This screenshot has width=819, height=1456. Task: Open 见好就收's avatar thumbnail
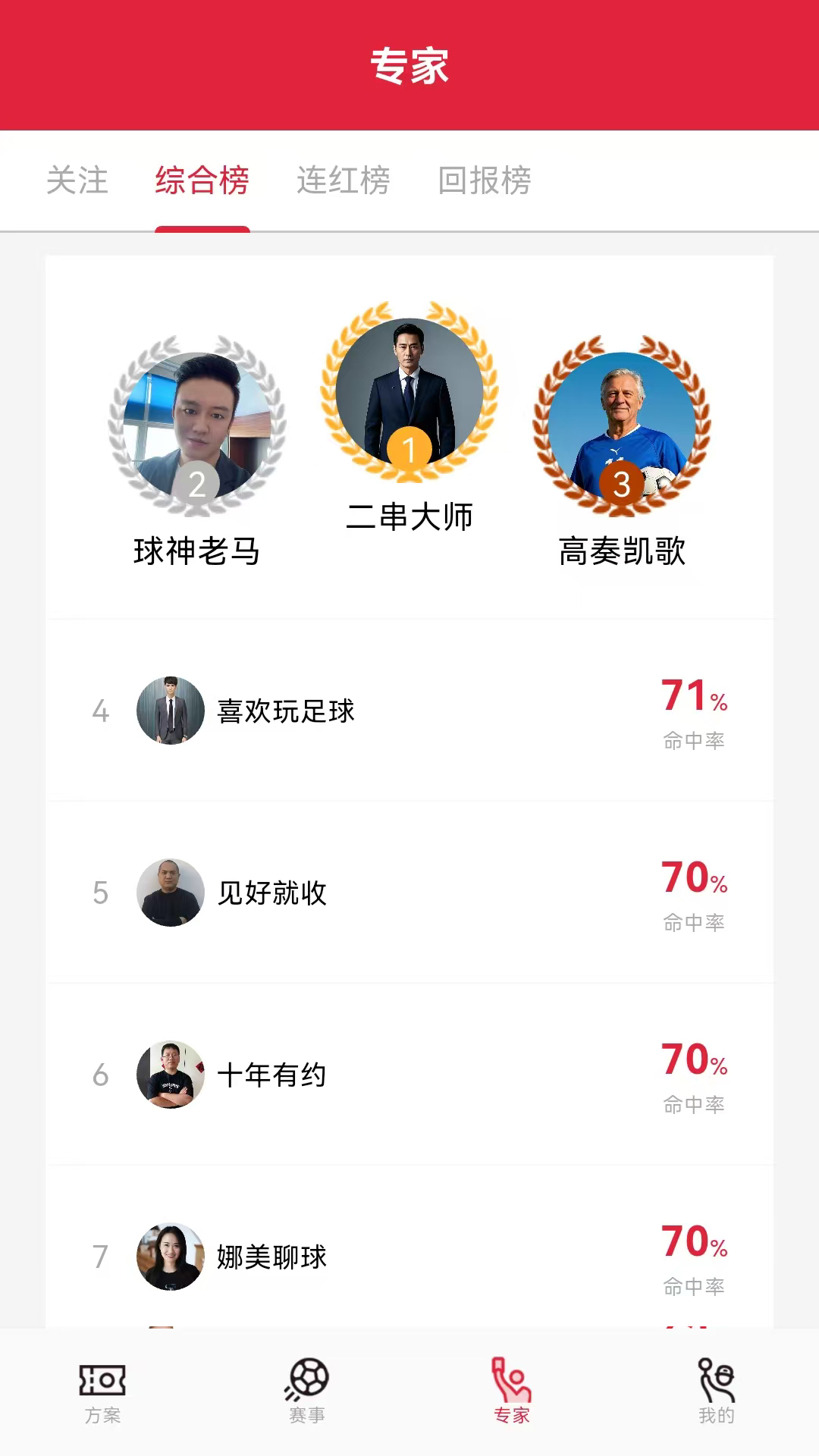tap(170, 893)
